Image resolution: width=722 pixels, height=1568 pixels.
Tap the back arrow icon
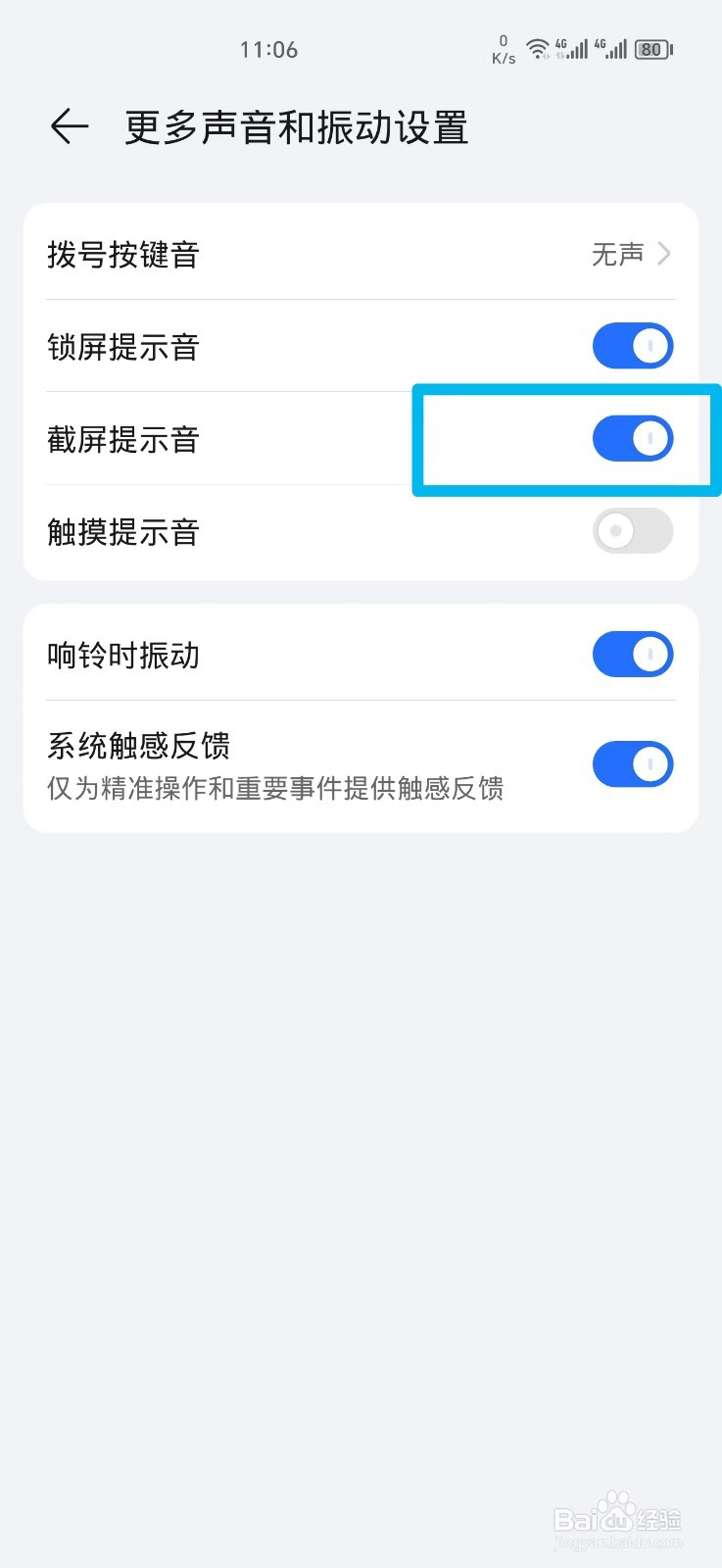68,125
